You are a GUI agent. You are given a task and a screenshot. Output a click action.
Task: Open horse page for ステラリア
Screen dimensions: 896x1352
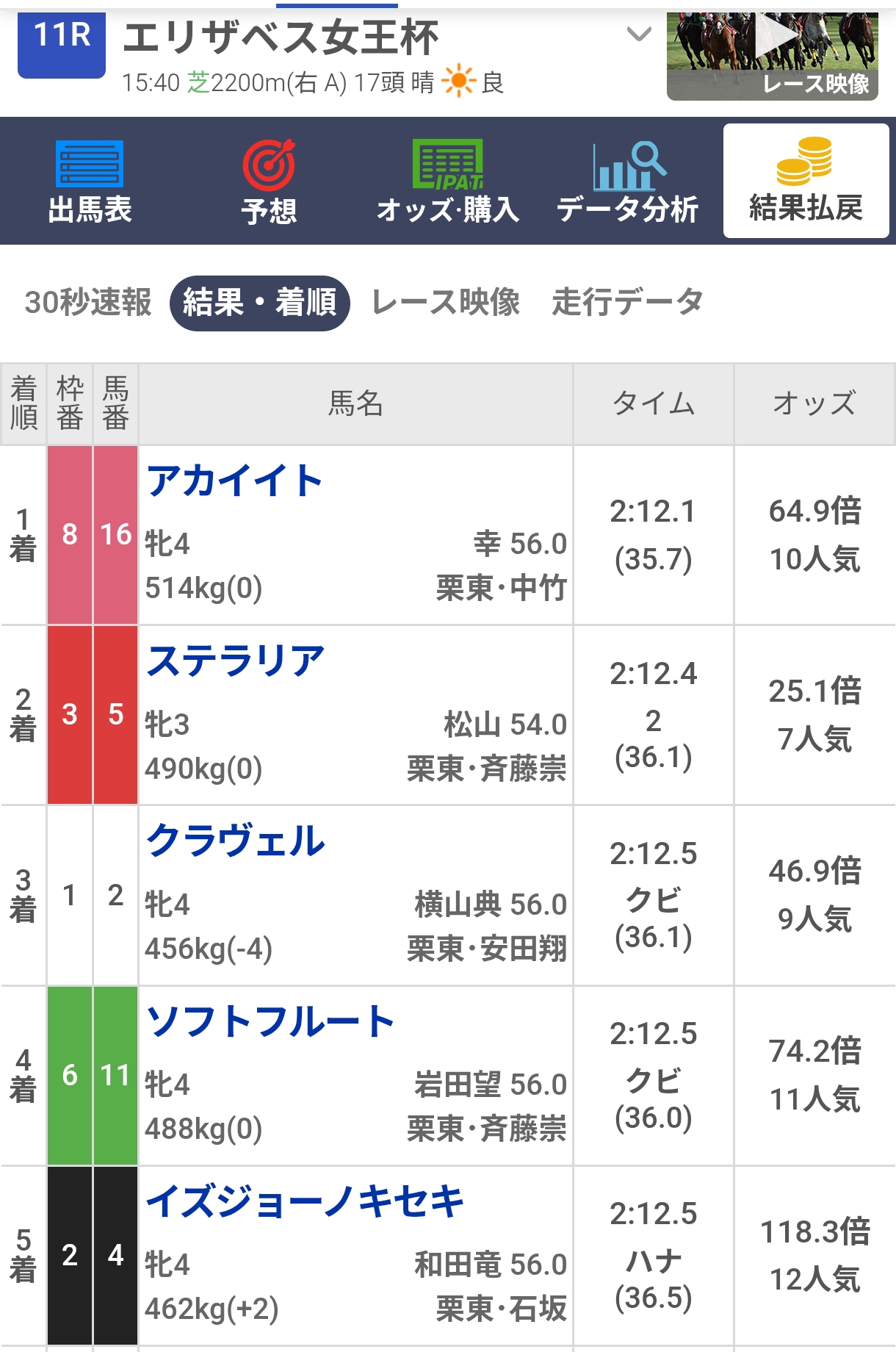pos(236,661)
